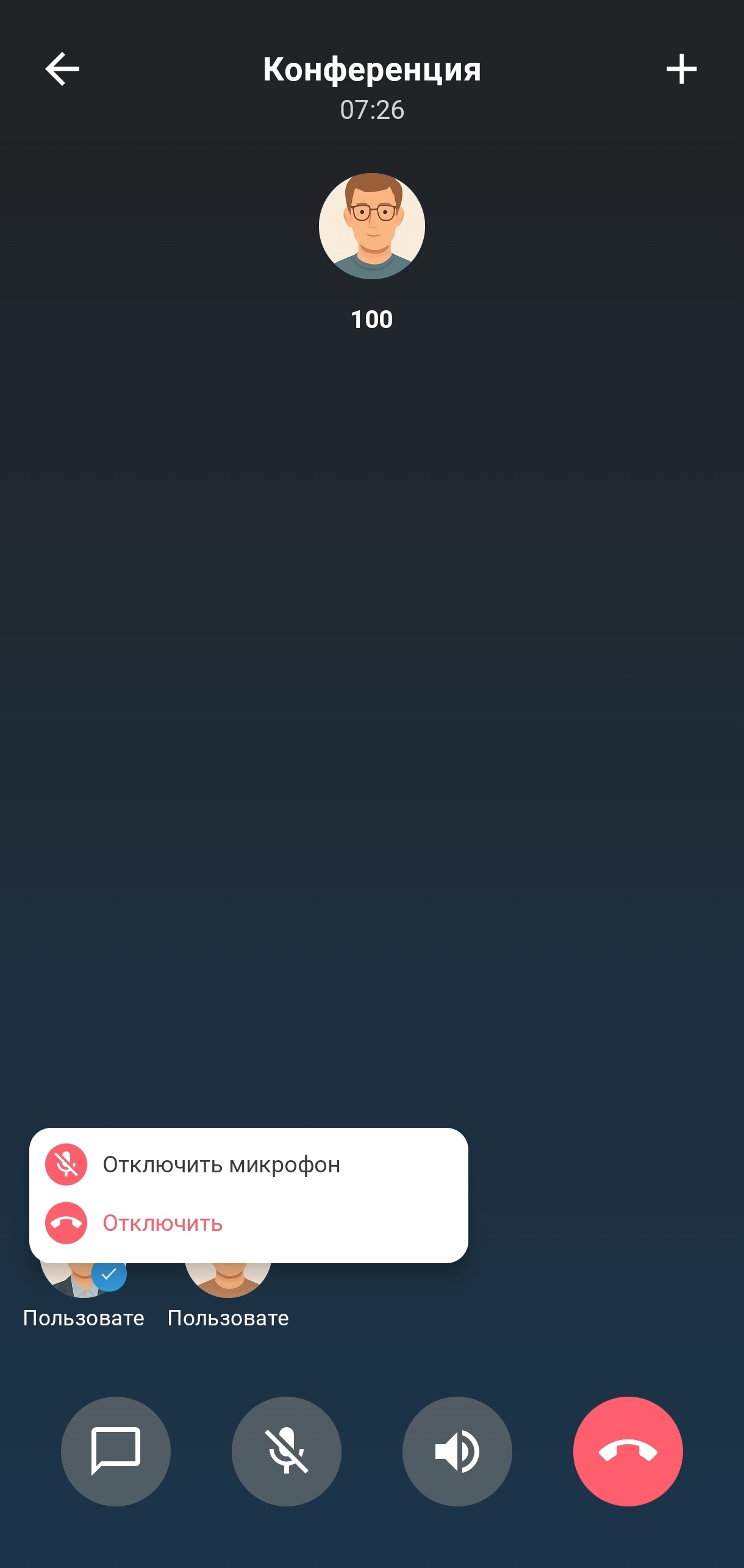
Task: Tap the avatar of participant 100
Action: (x=372, y=226)
